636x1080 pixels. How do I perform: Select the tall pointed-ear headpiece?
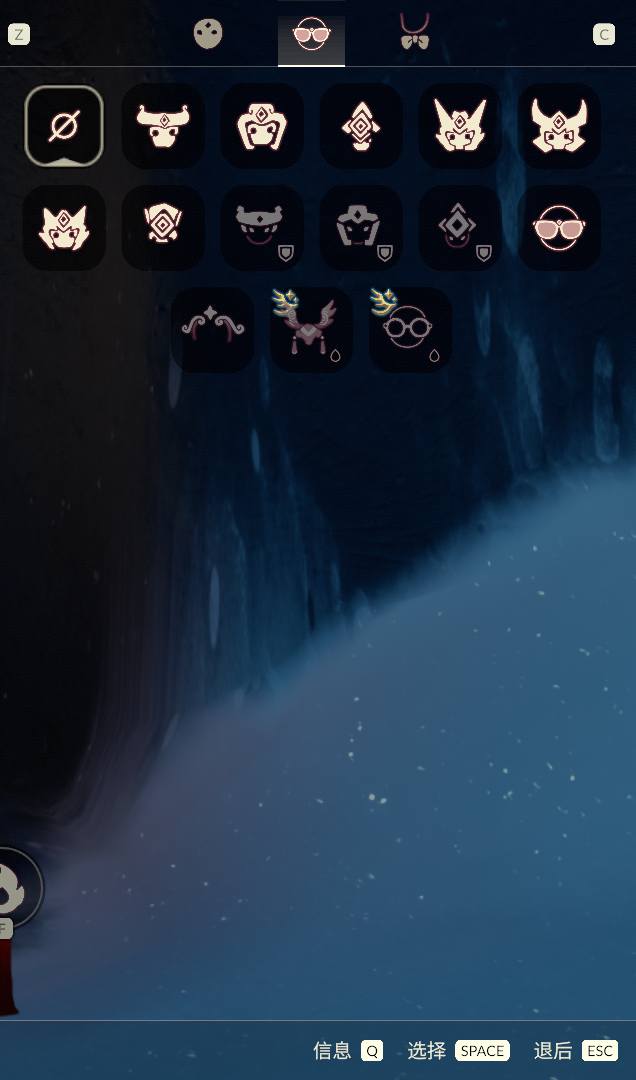(460, 126)
